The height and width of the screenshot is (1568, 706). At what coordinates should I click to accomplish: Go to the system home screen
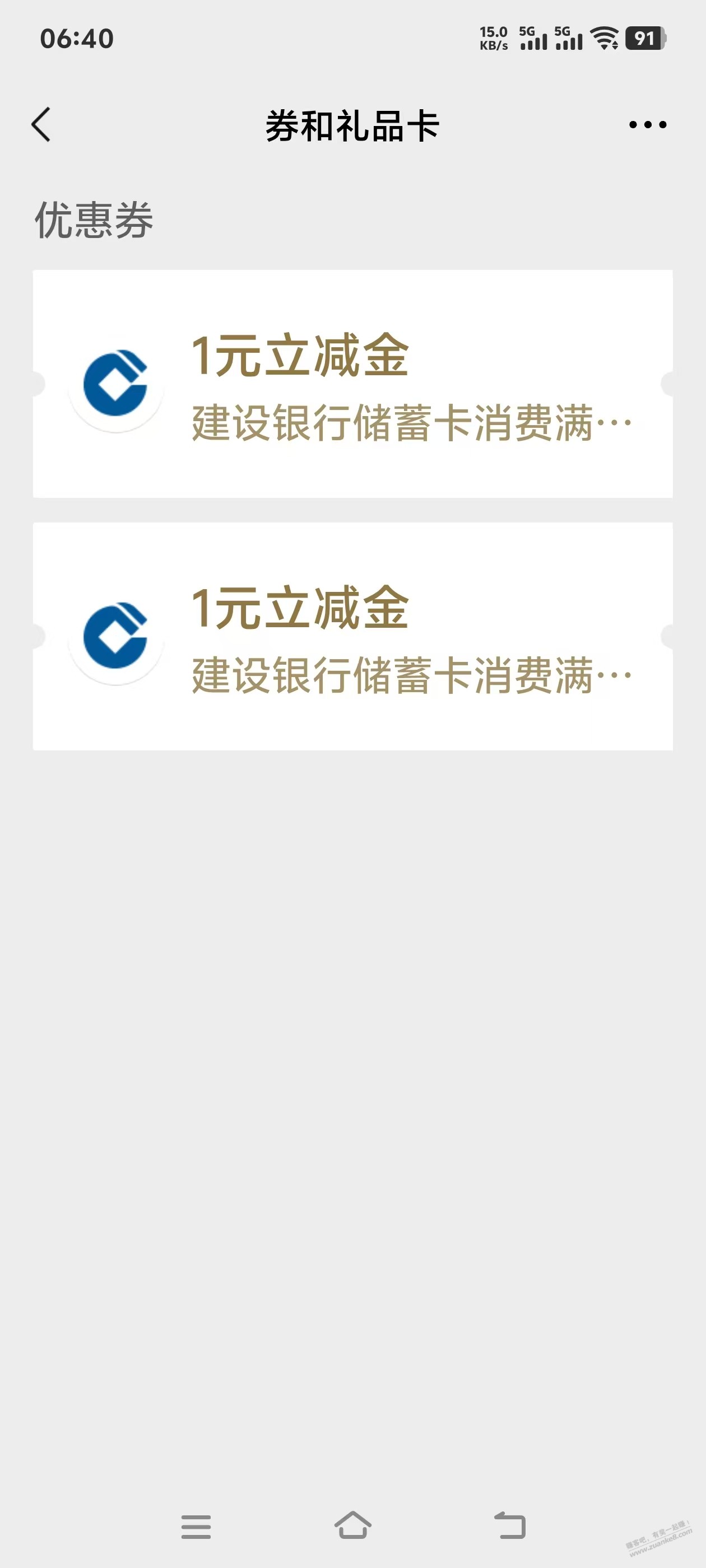[352, 1525]
